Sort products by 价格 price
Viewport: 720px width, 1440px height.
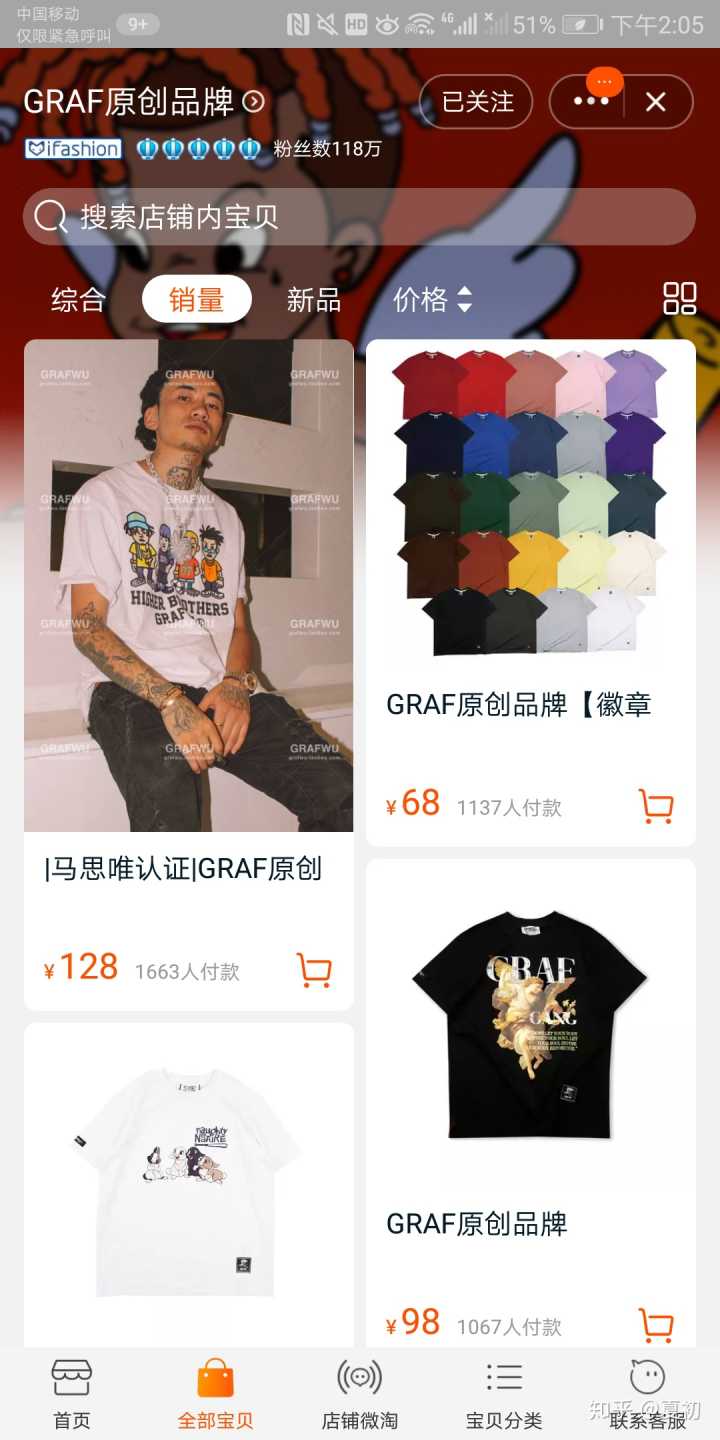click(432, 299)
